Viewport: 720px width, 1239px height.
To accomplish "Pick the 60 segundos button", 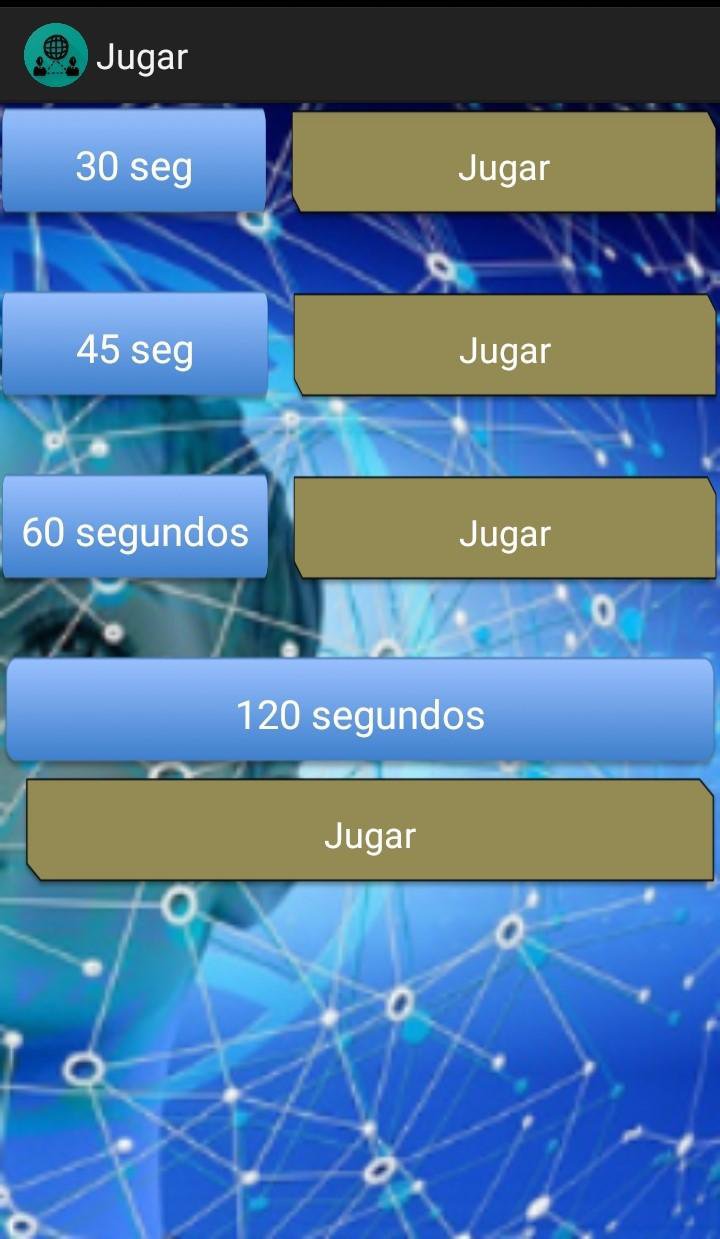I will (135, 530).
